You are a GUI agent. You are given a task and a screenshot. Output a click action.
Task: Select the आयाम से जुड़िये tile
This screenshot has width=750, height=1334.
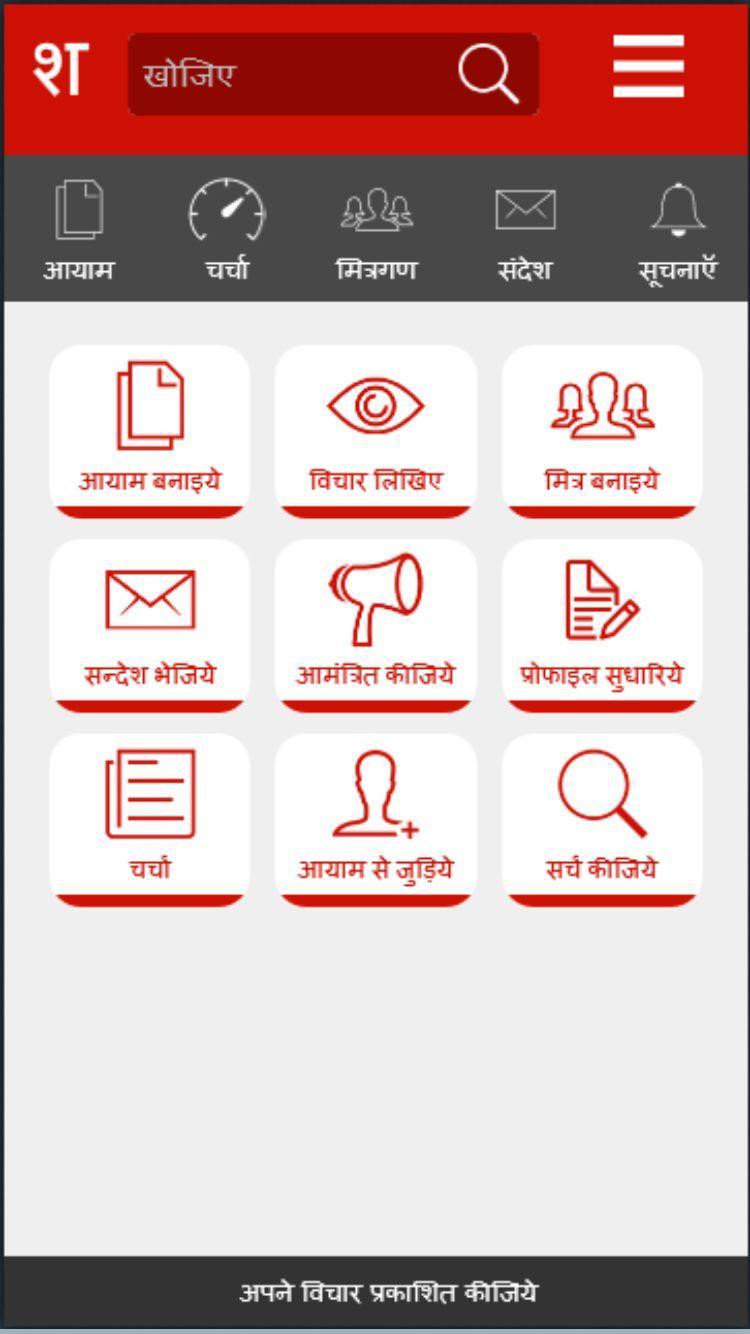point(376,819)
